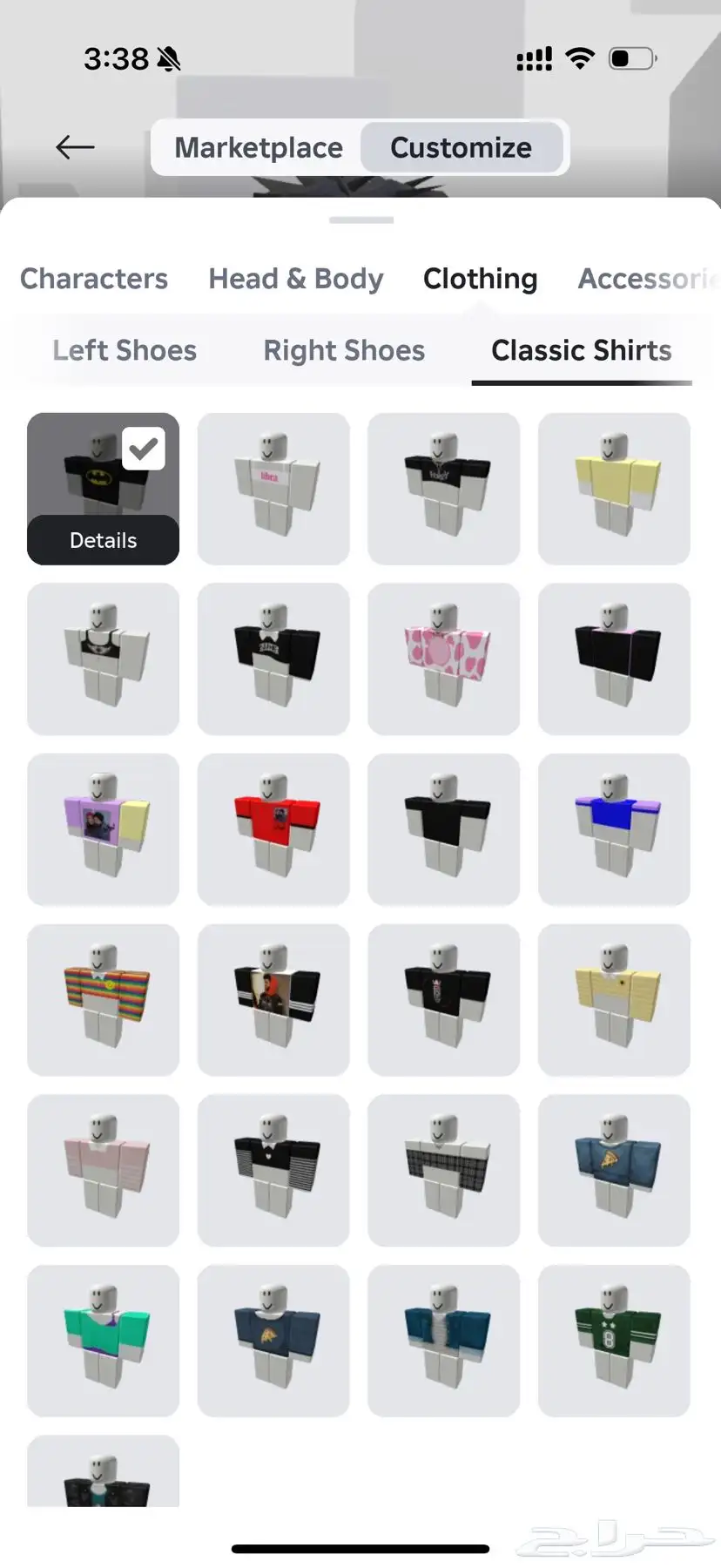The width and height of the screenshot is (721, 1568).
Task: Switch to the Marketplace segment
Action: tap(259, 147)
